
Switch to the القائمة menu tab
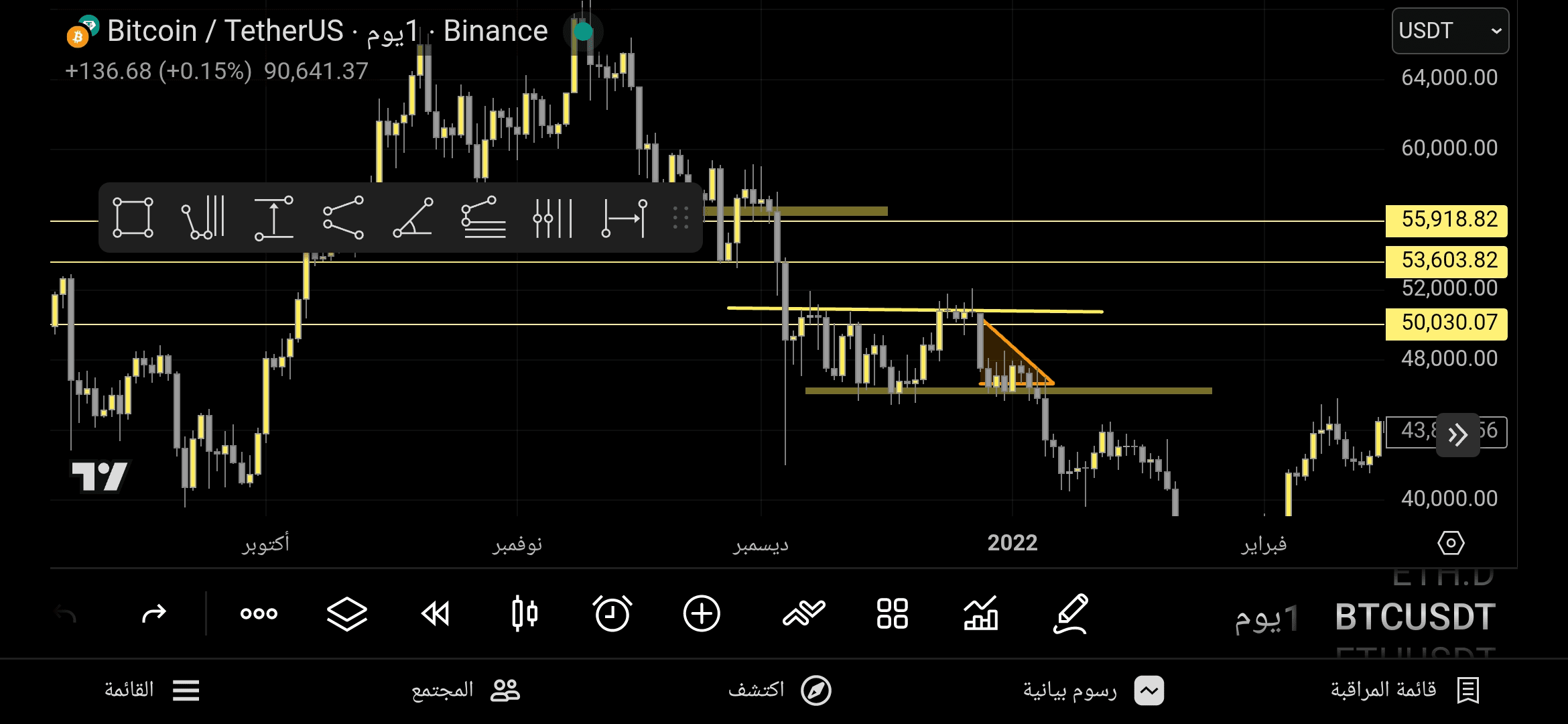click(x=151, y=690)
